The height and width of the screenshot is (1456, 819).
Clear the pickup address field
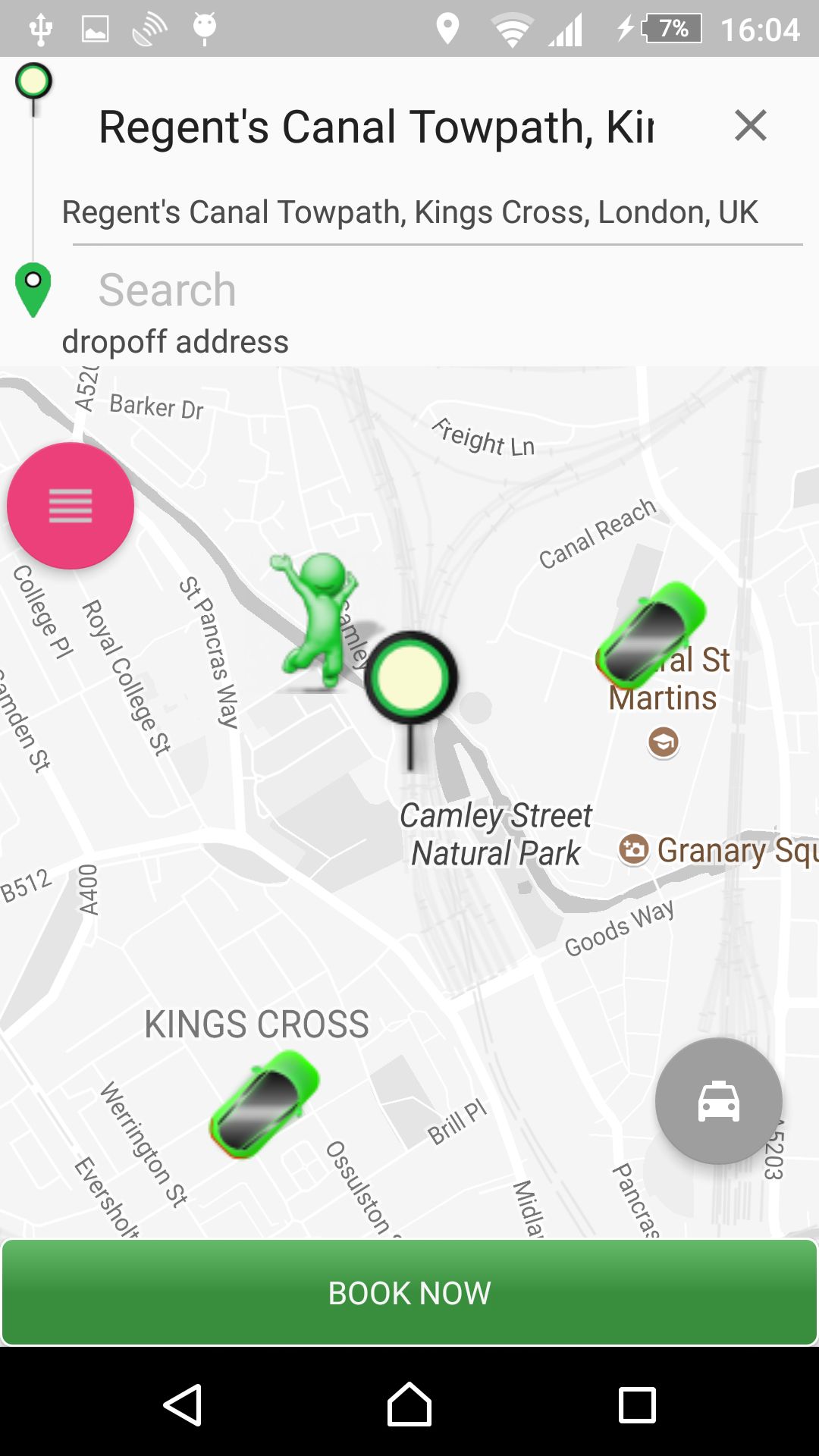pos(750,125)
